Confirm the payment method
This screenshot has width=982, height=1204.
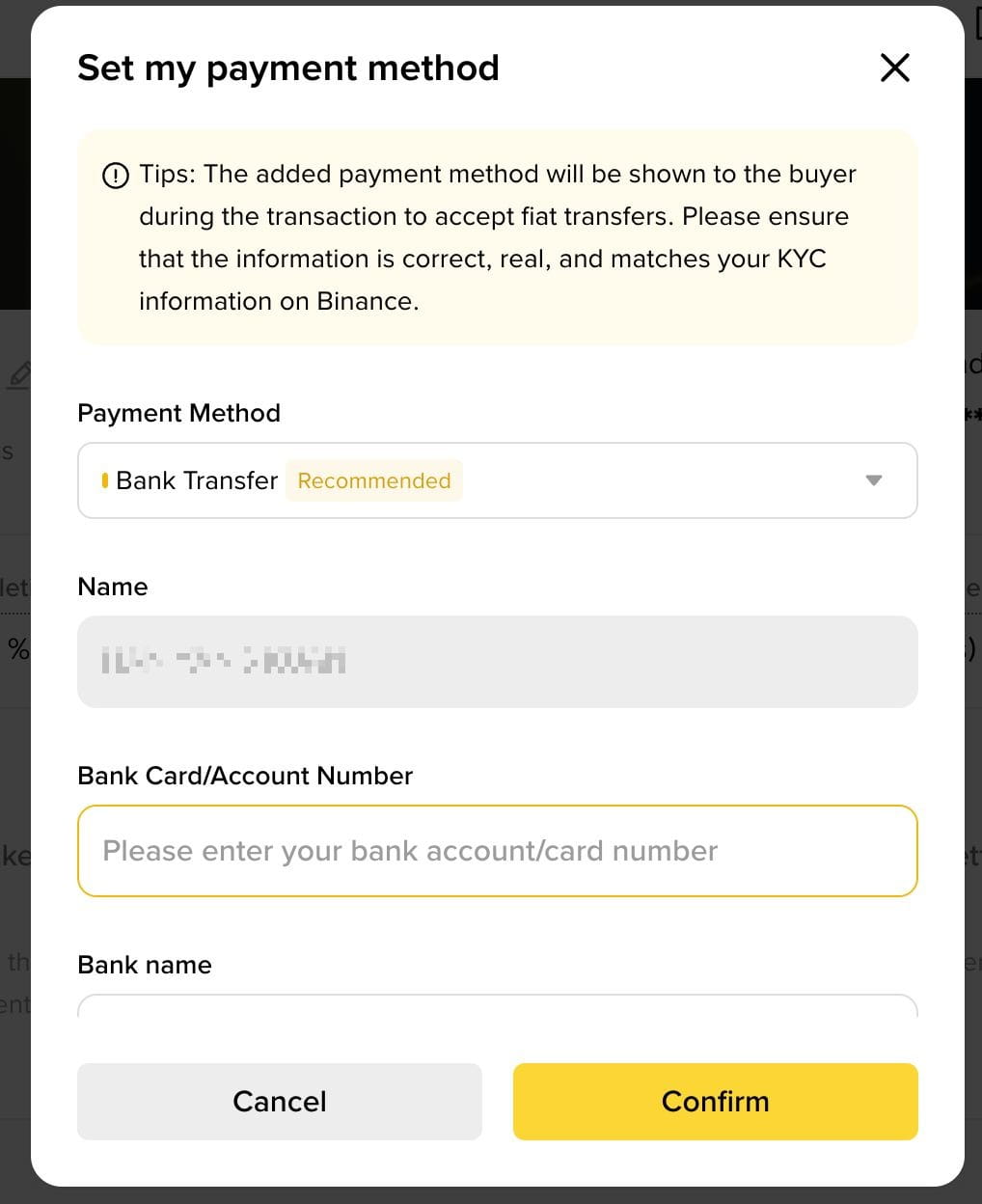click(715, 1102)
